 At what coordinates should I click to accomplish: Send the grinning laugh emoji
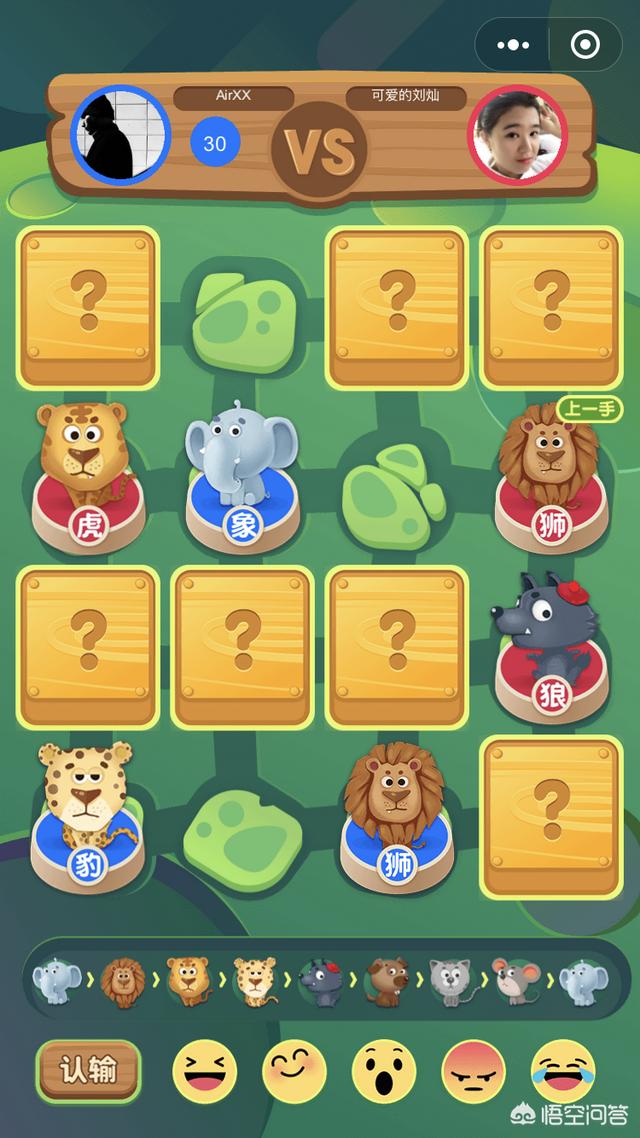[205, 1071]
